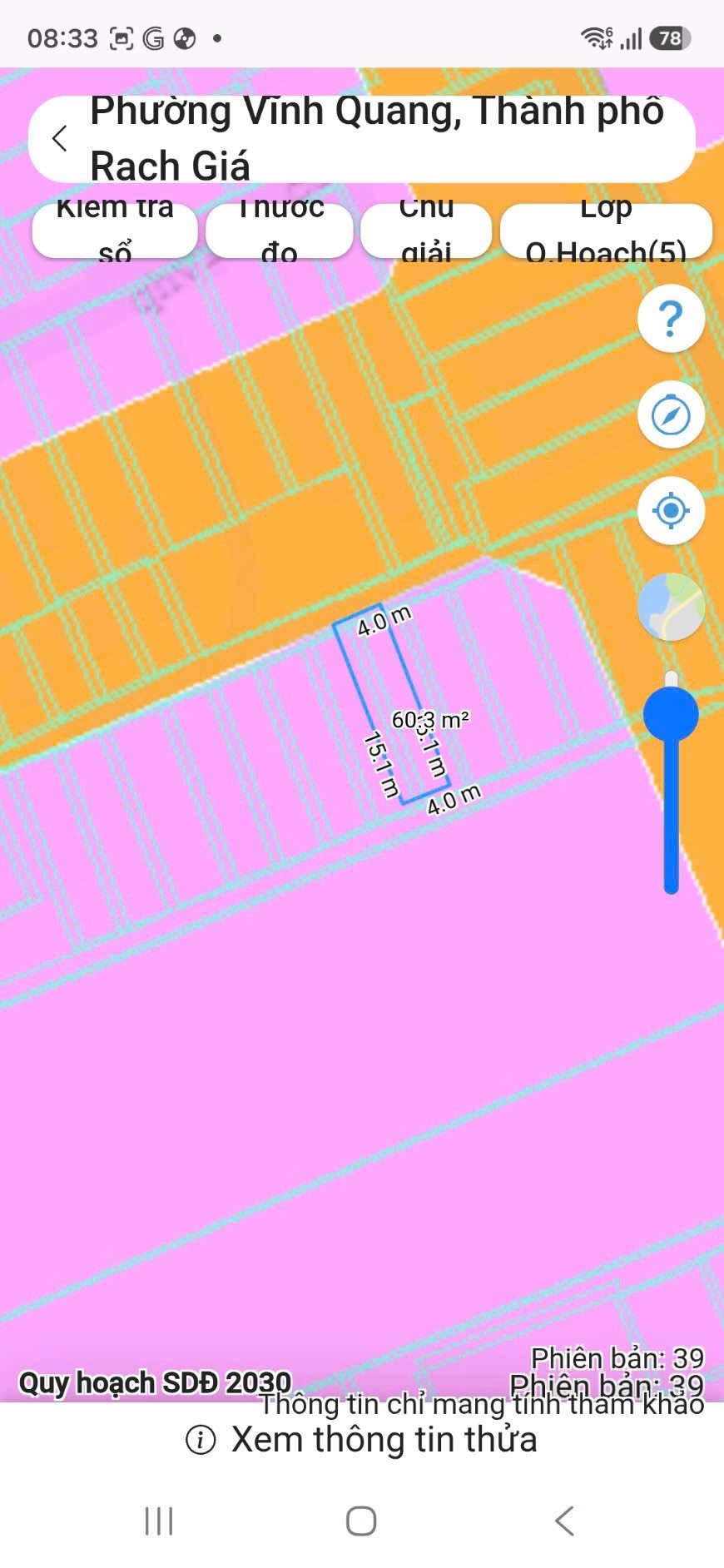Tap the compass orientation button
Screen dimensions: 724x1568
pyautogui.click(x=671, y=414)
